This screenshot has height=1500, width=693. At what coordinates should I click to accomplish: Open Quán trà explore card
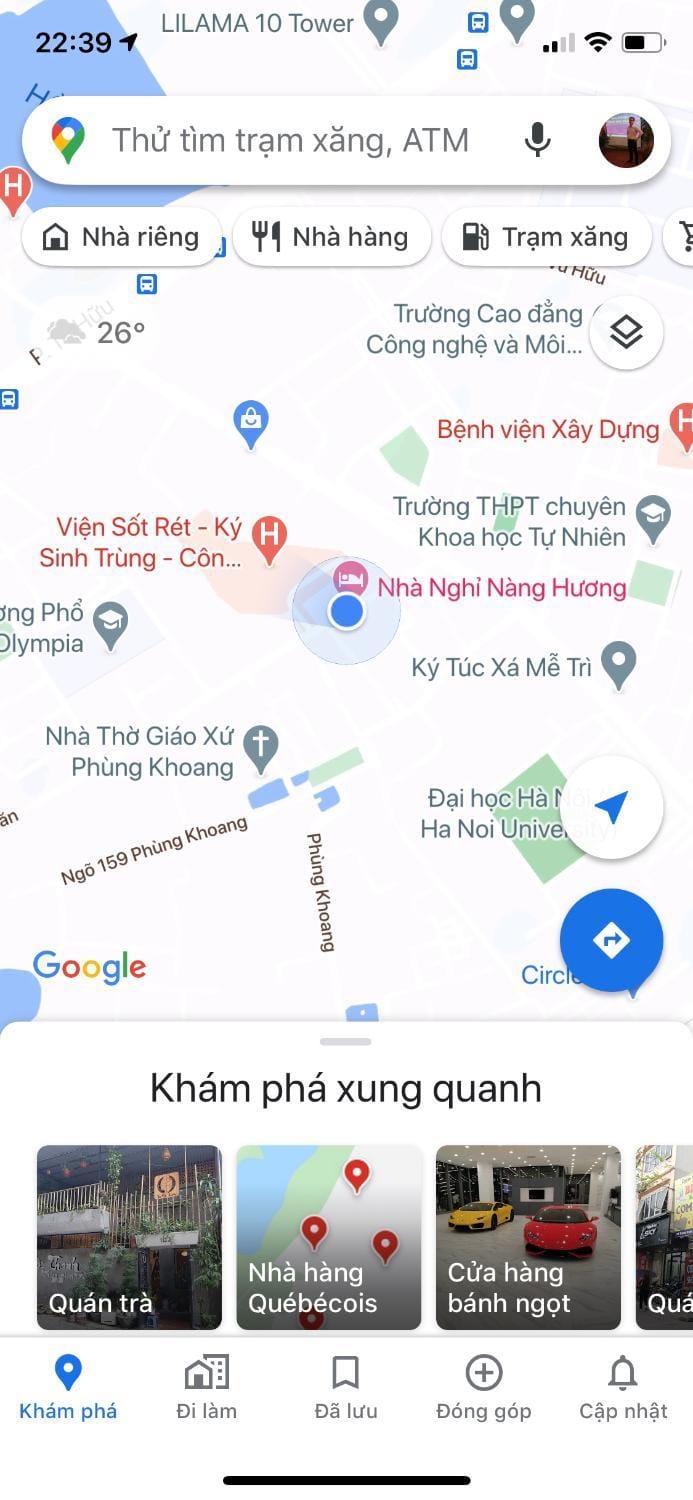pyautogui.click(x=129, y=1237)
